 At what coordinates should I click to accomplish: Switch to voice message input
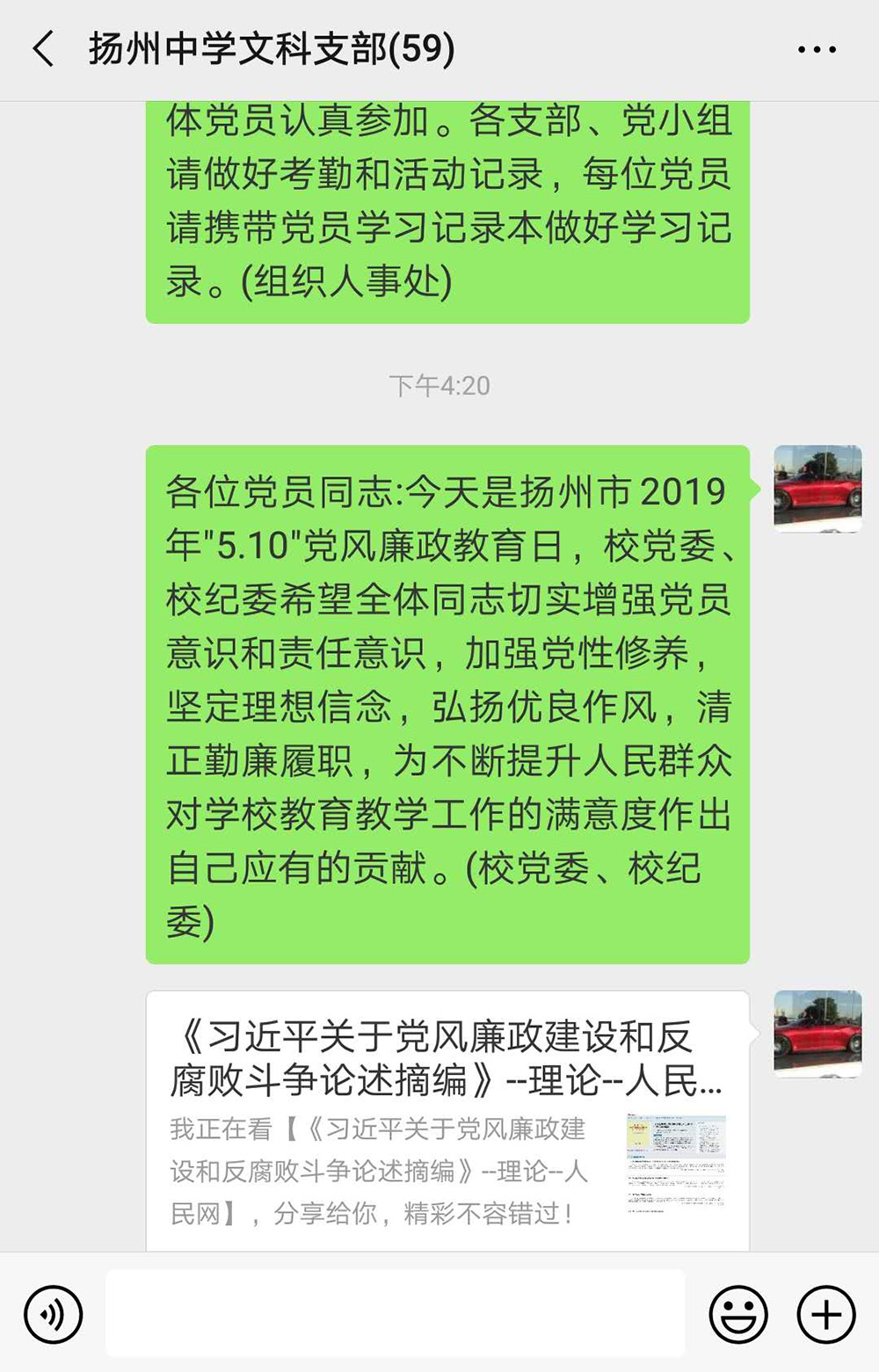tap(54, 1315)
